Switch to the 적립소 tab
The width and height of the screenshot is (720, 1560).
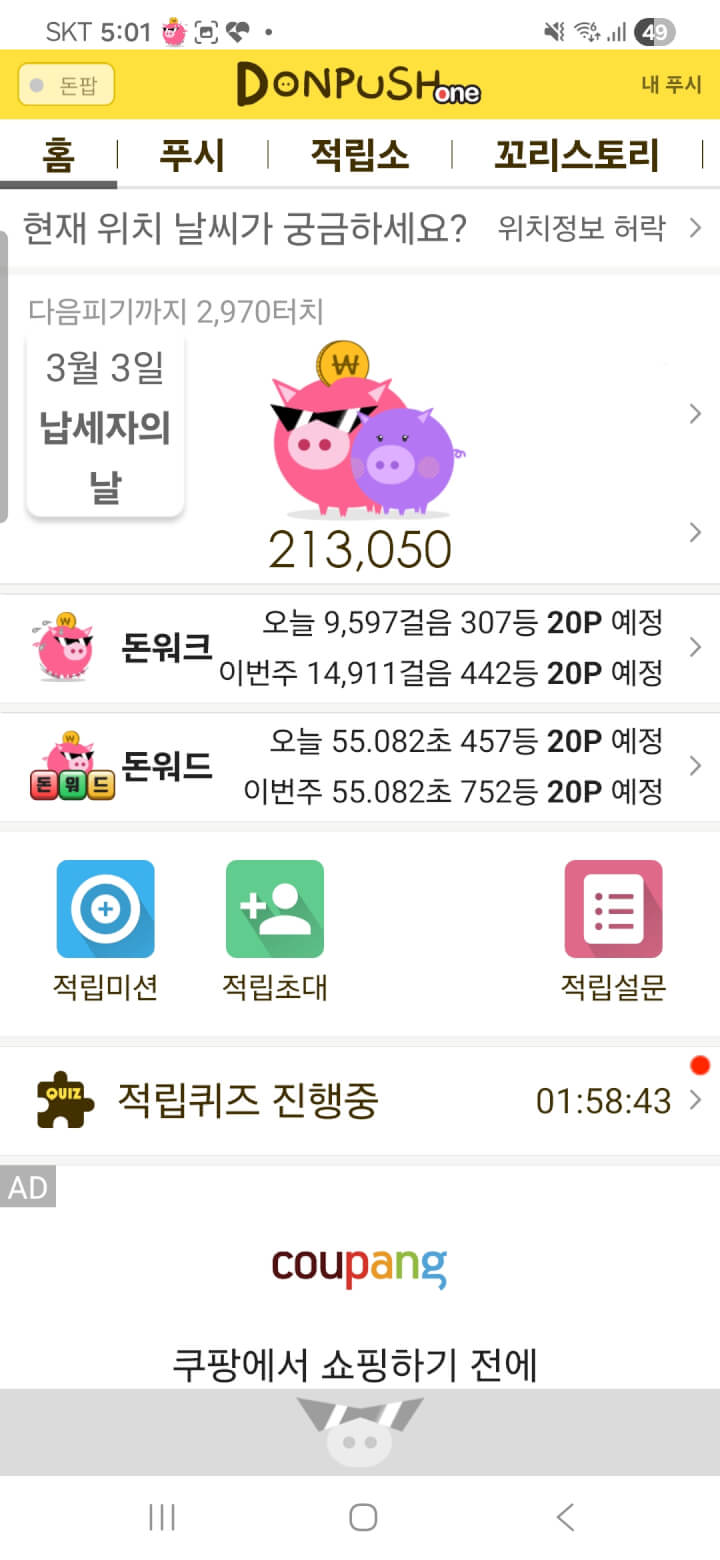[x=360, y=156]
